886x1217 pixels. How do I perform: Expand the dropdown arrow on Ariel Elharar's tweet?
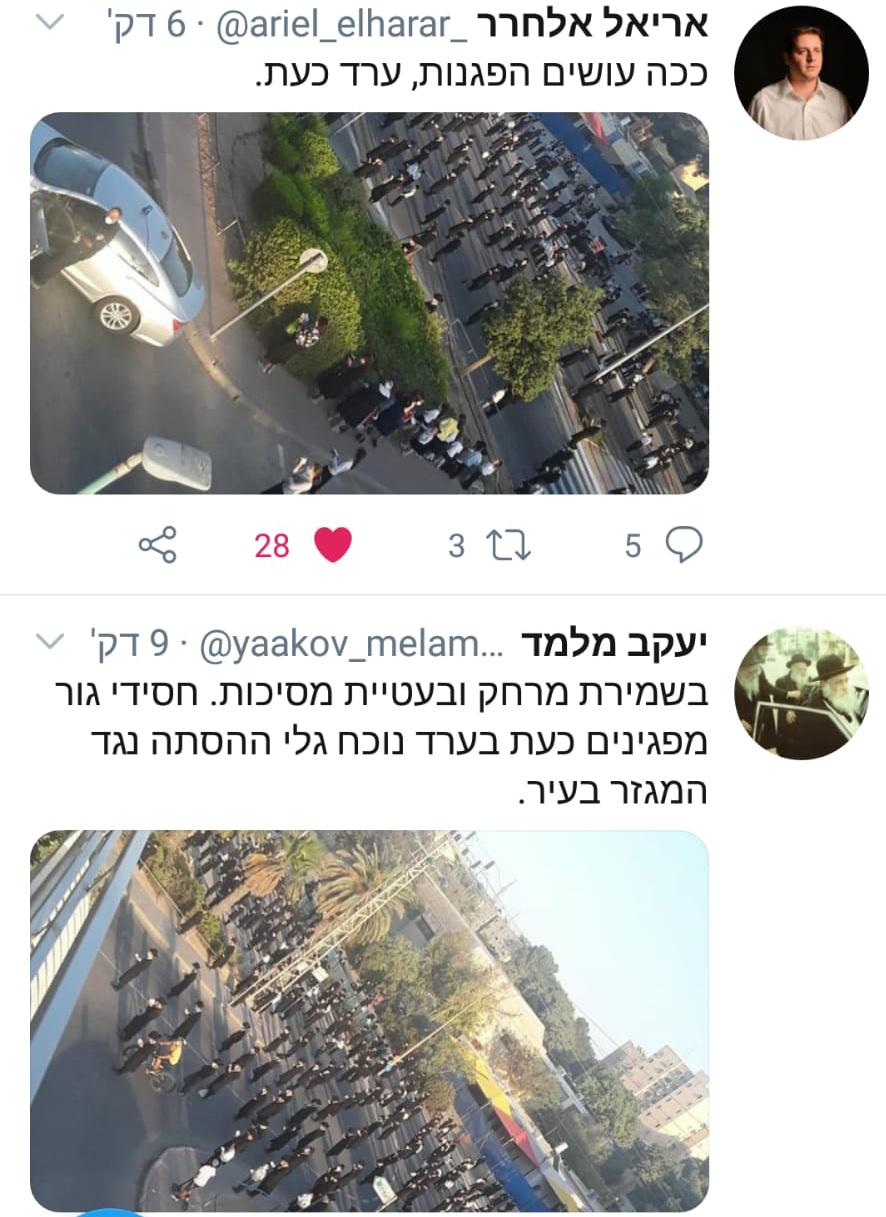click(x=49, y=22)
